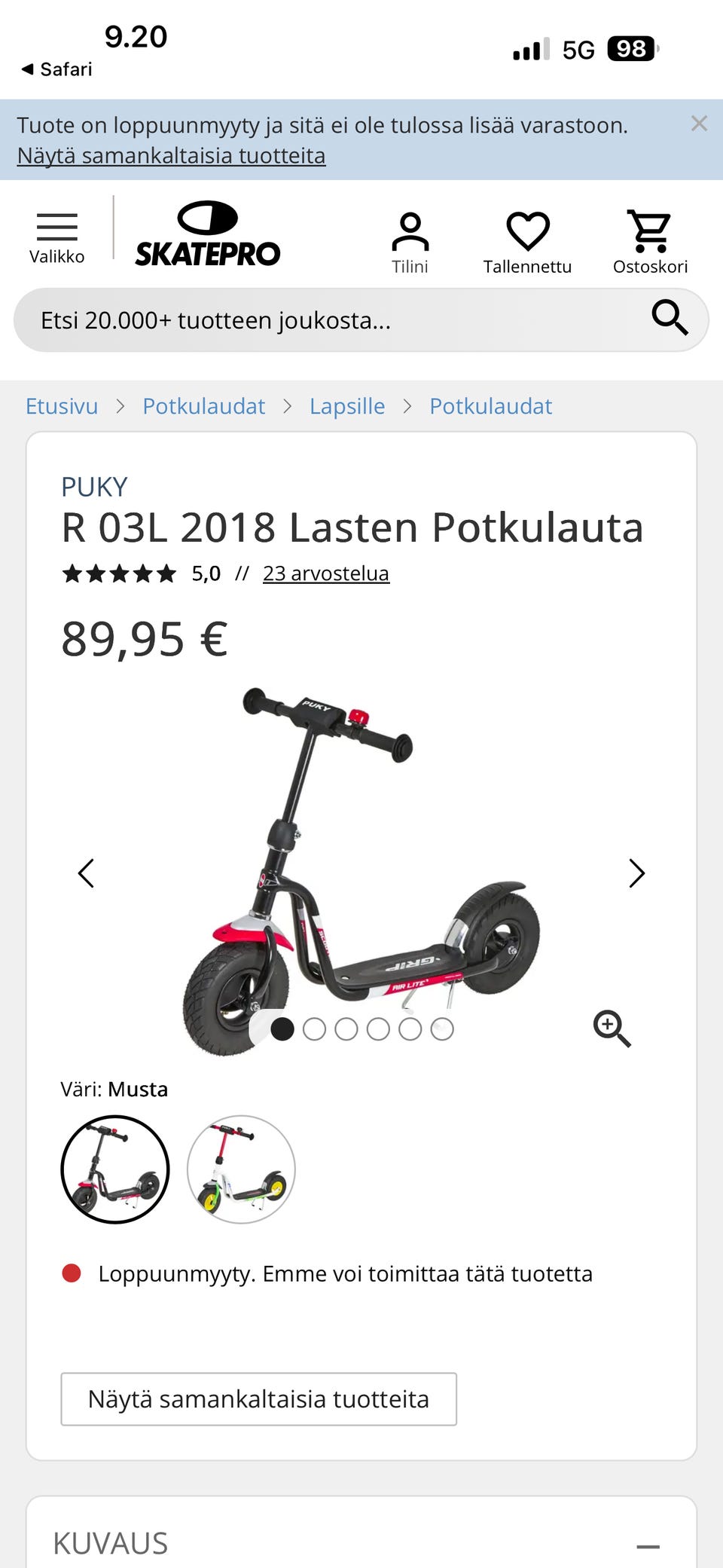Viewport: 723px width, 1568px height.
Task: Open Lapsille breadcrumb category
Action: 346,405
